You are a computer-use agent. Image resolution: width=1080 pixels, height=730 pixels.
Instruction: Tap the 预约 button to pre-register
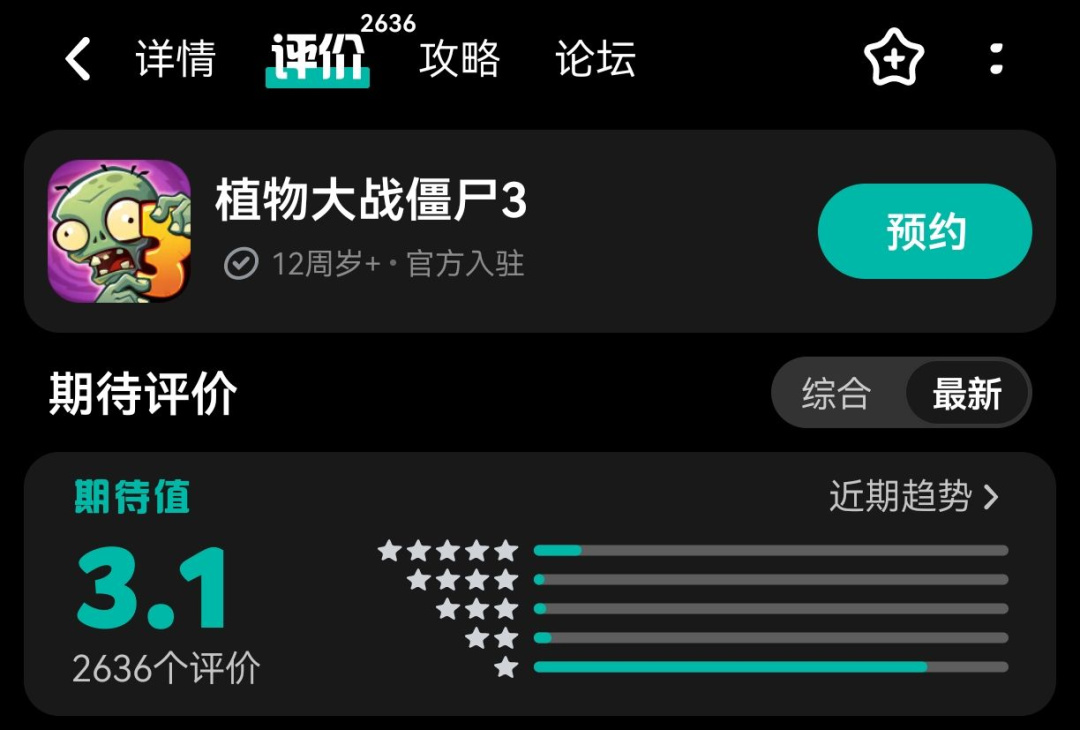point(925,232)
